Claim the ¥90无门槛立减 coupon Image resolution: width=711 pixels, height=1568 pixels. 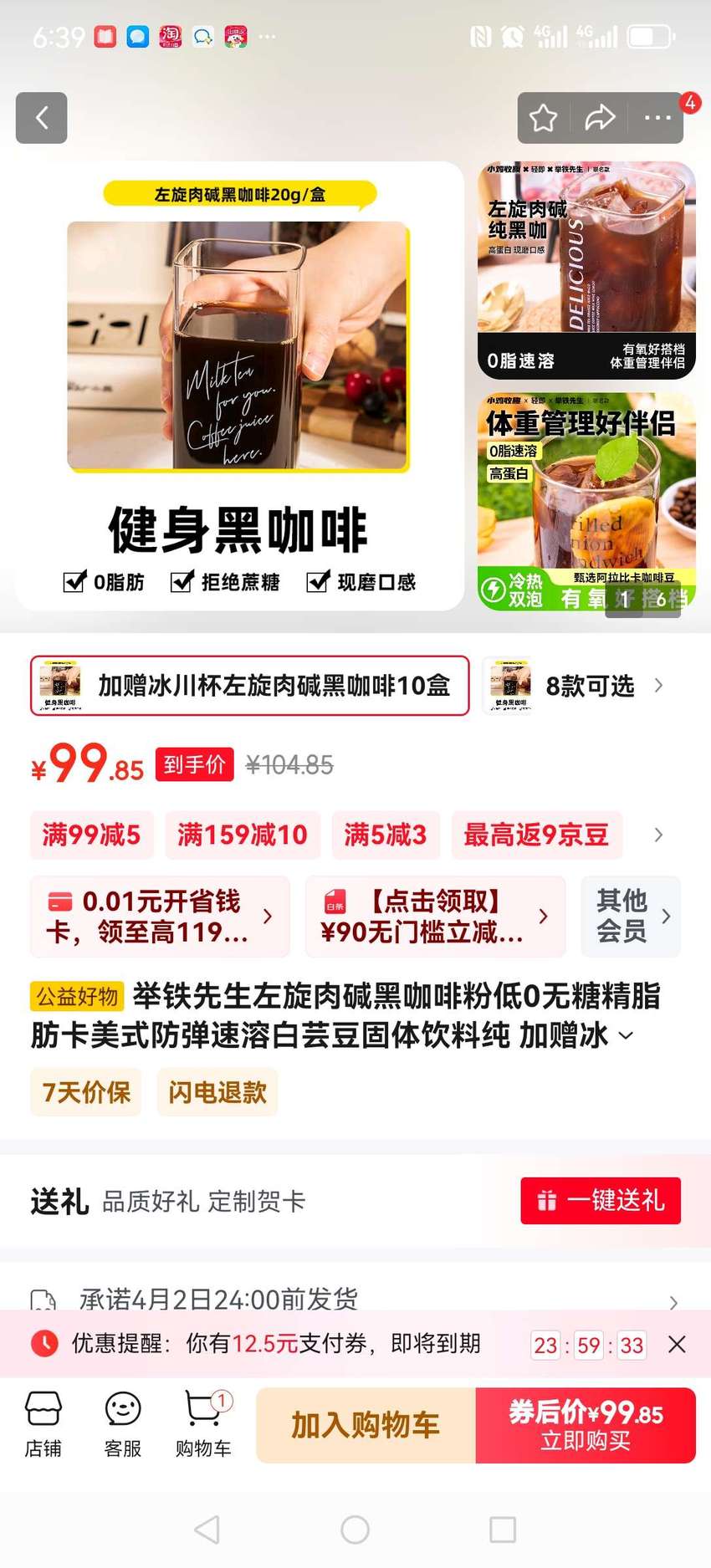(435, 917)
